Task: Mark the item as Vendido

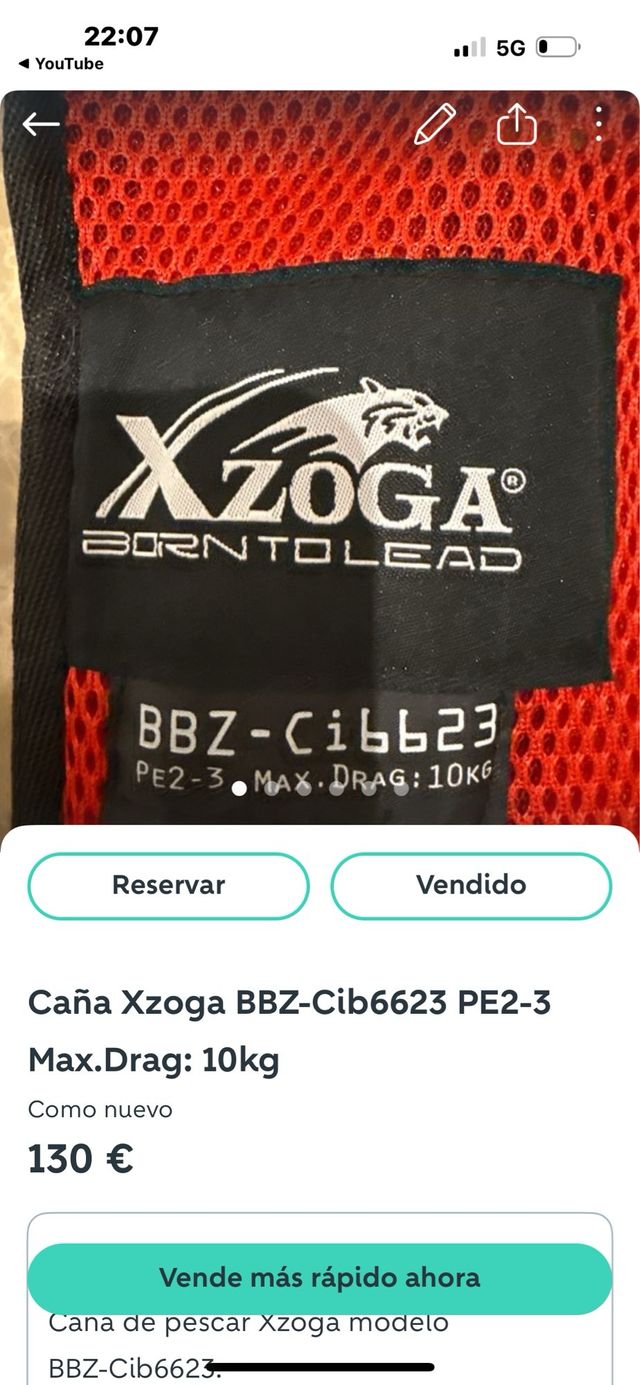Action: [471, 885]
